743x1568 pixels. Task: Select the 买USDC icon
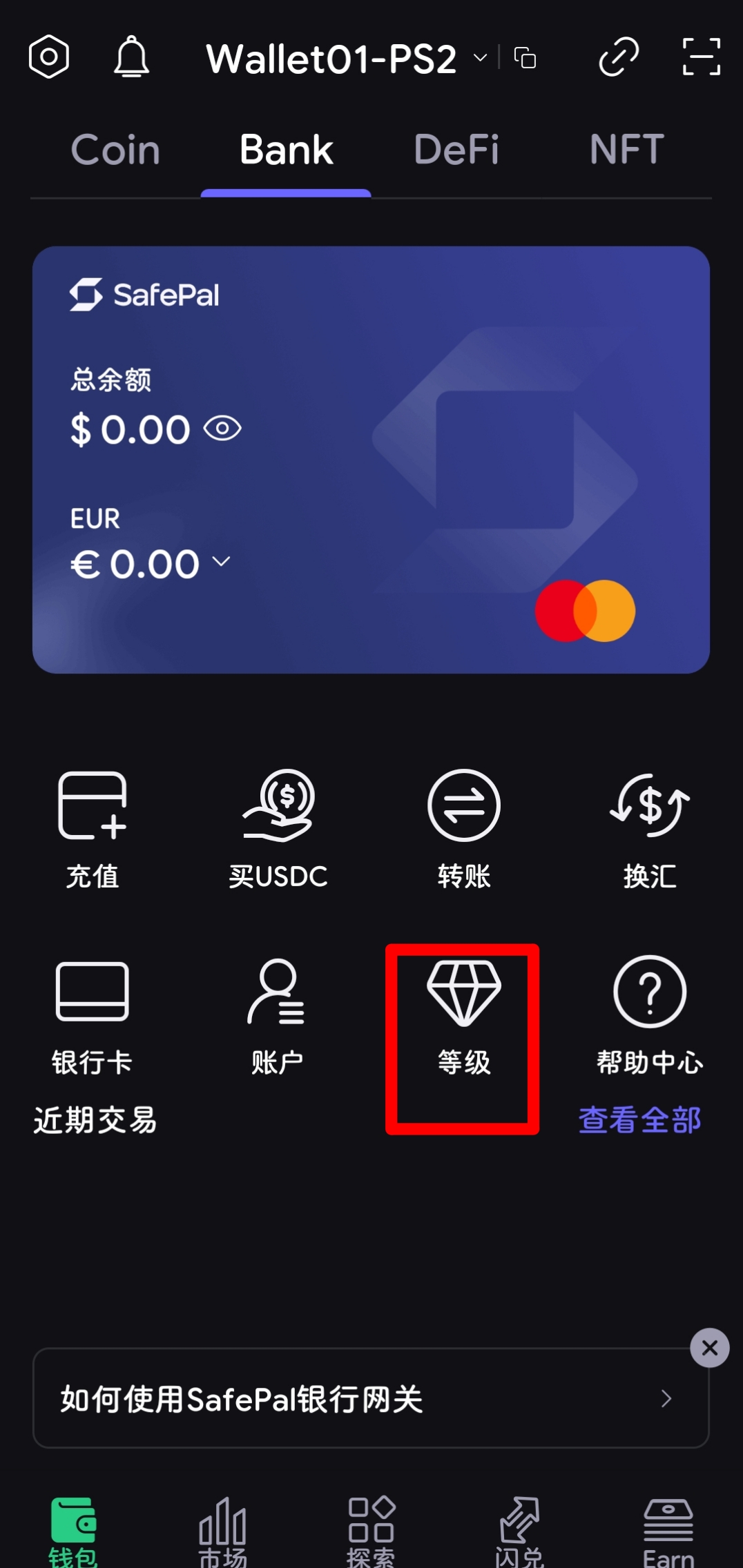(x=279, y=828)
